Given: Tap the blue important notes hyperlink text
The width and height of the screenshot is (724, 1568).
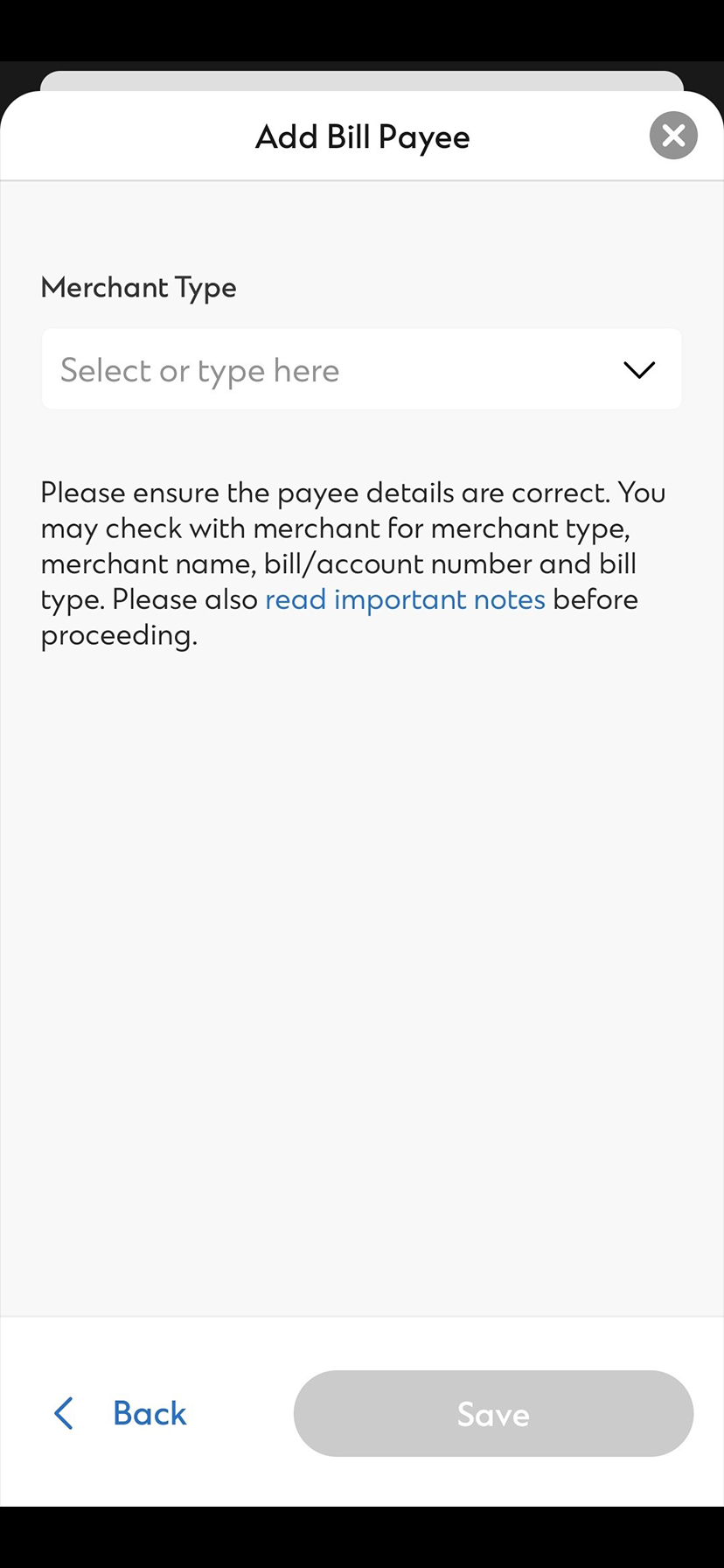Looking at the screenshot, I should [405, 598].
